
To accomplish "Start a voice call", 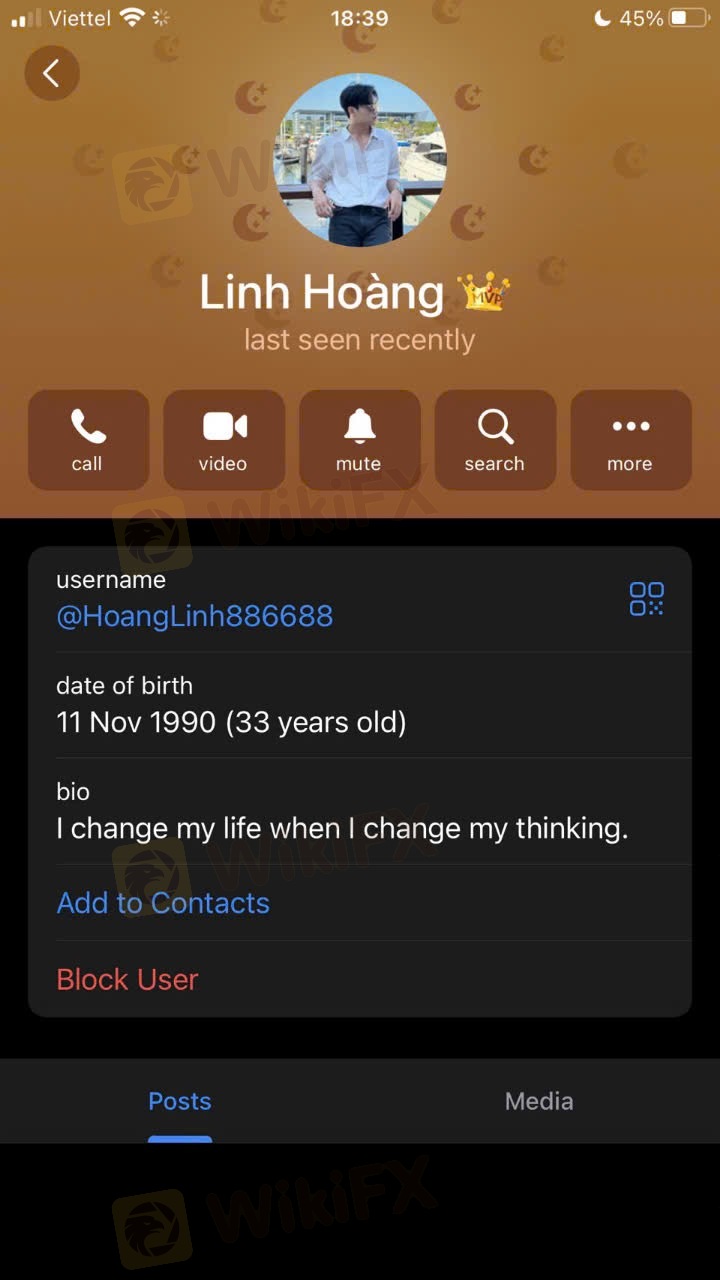I will point(88,440).
